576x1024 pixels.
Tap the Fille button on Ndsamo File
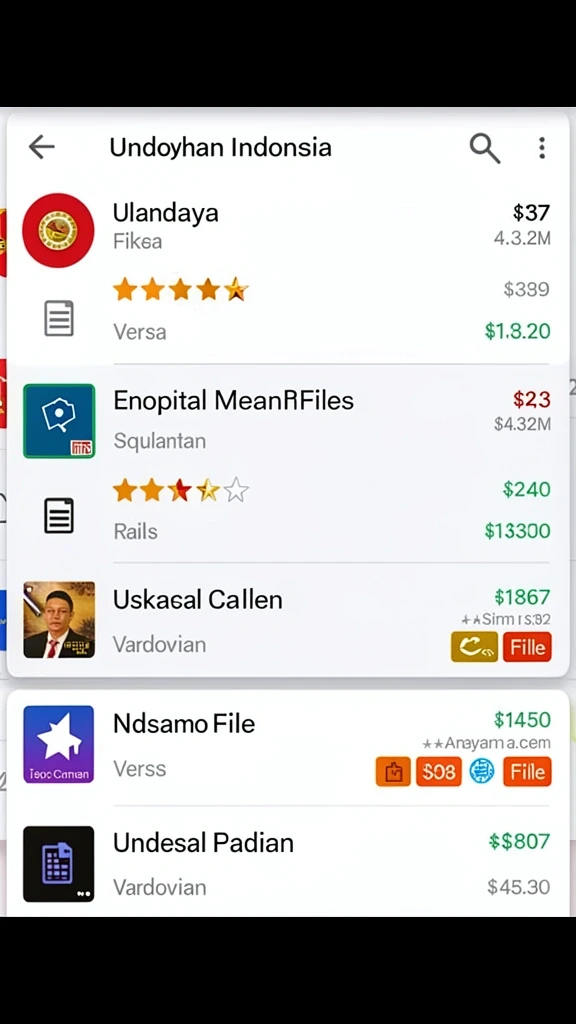(x=527, y=772)
